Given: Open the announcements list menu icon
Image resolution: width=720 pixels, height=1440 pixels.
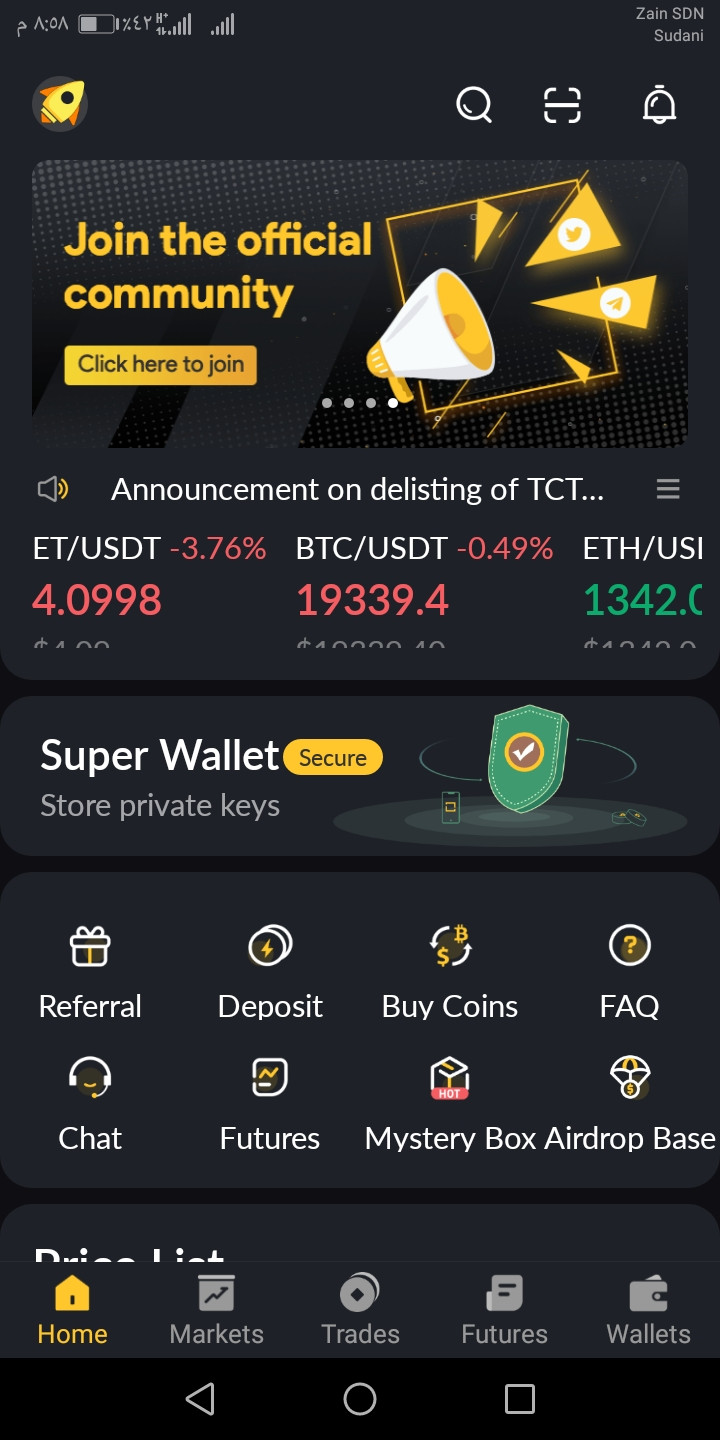Looking at the screenshot, I should [x=668, y=489].
